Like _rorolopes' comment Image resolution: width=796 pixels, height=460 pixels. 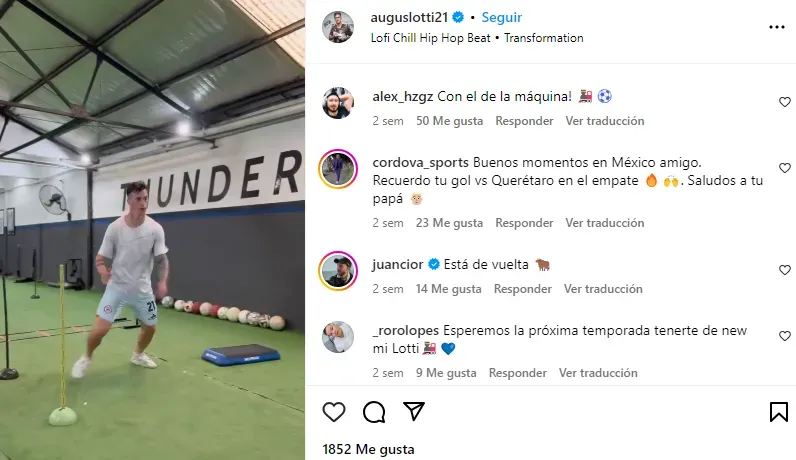click(x=784, y=336)
